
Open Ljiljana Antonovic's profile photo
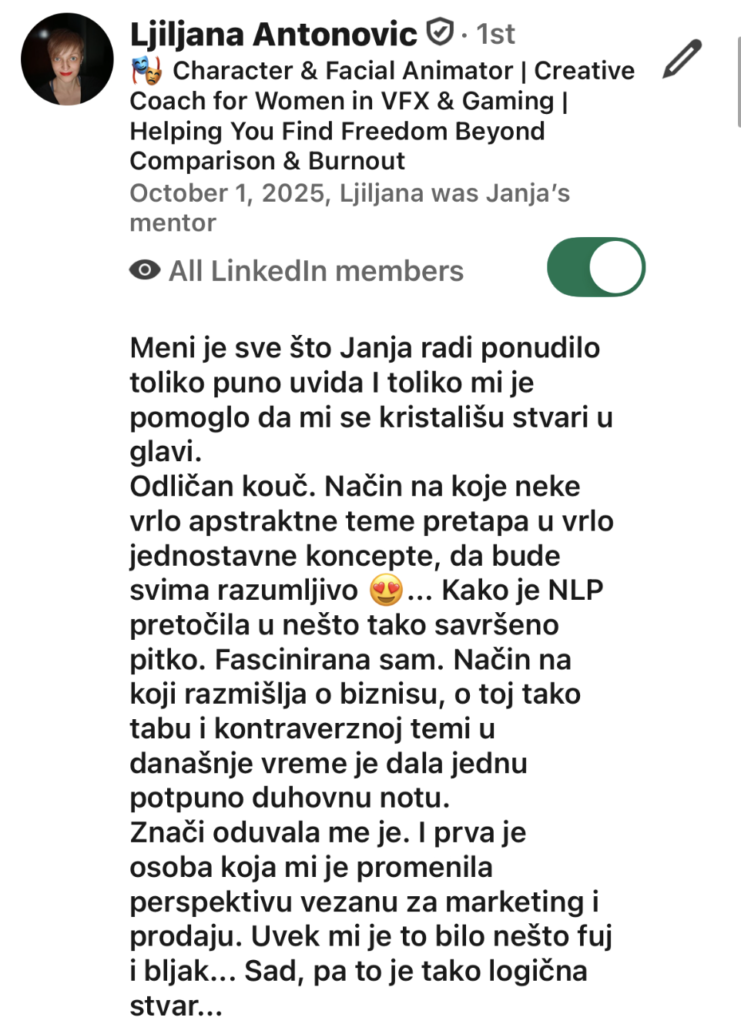(65, 58)
